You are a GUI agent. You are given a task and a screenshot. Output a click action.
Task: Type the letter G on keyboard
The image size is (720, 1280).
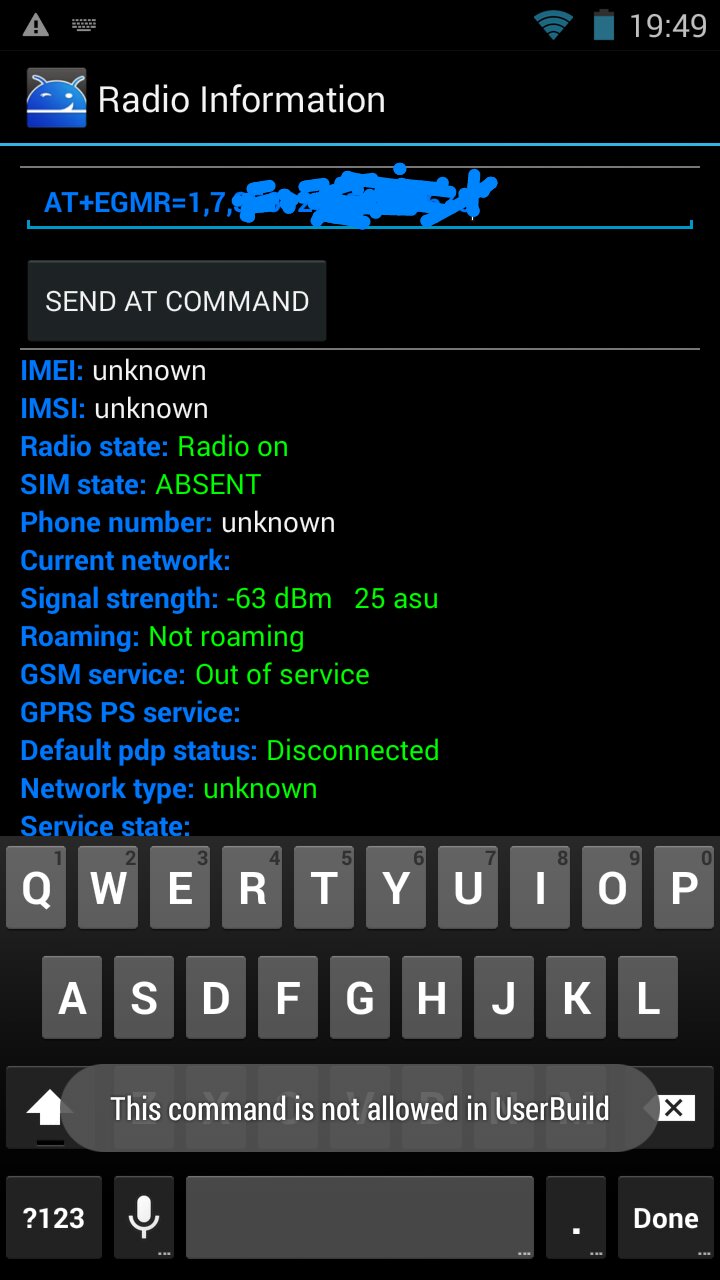pos(360,997)
